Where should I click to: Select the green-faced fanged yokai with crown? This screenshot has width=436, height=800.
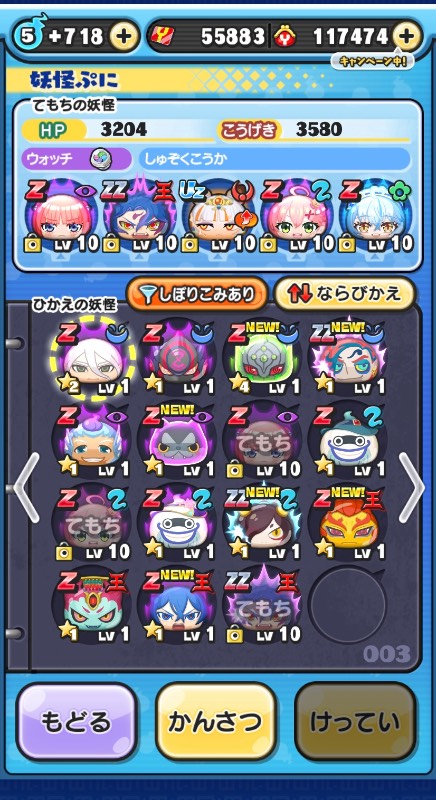click(x=91, y=605)
